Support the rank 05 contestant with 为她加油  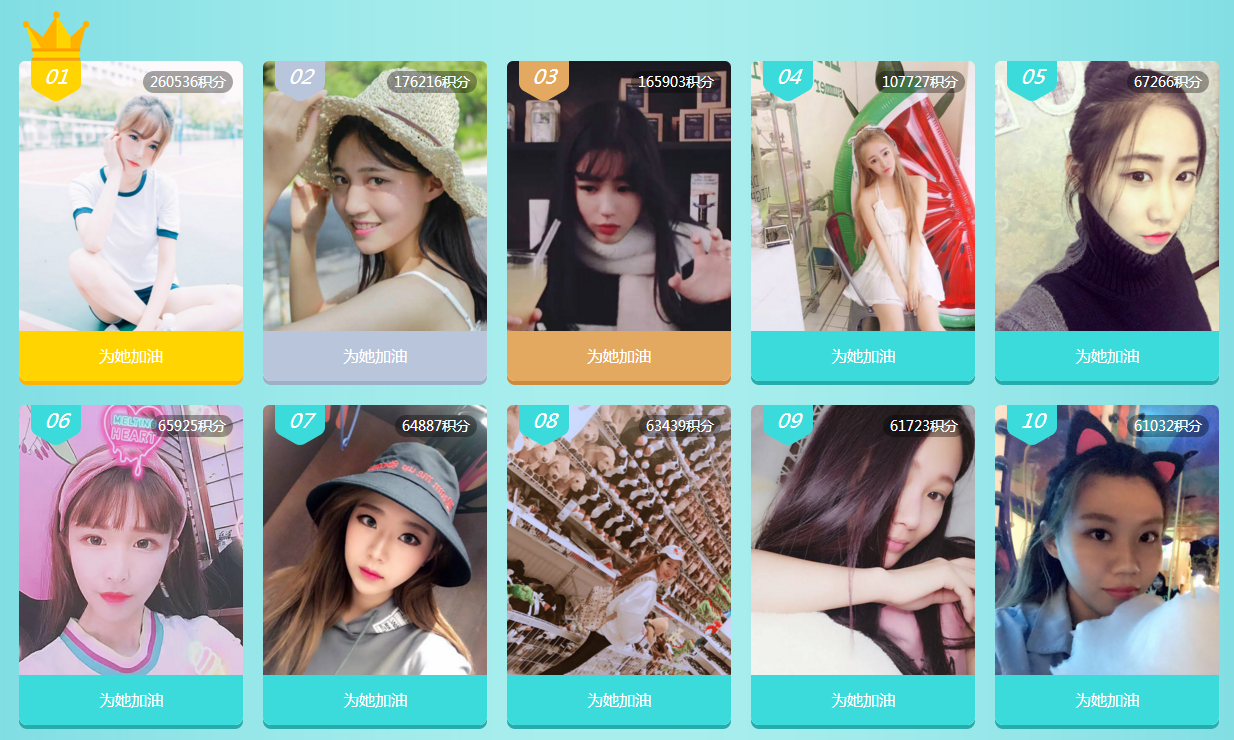click(1107, 357)
